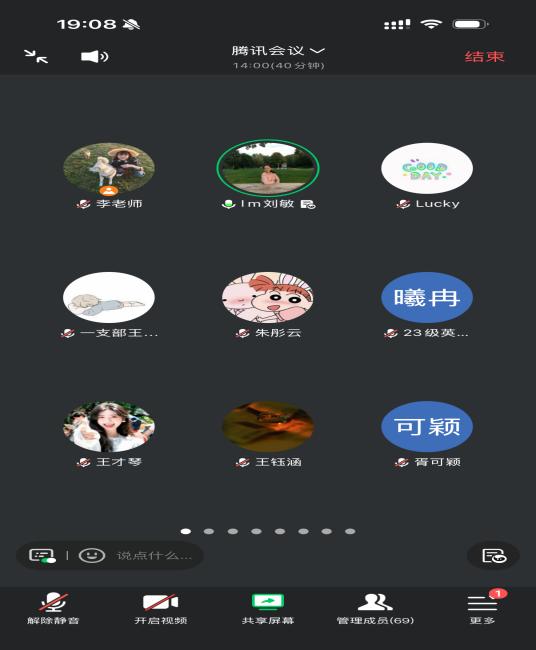Viewport: 536px width, 650px height.
Task: Select the Im 刘敏 participant tile
Action: (x=268, y=175)
